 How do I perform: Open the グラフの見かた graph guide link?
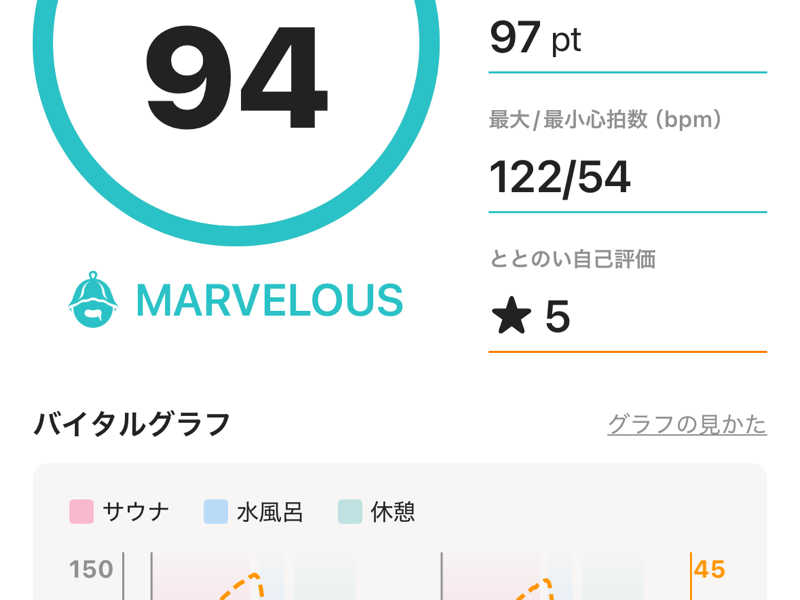click(687, 424)
